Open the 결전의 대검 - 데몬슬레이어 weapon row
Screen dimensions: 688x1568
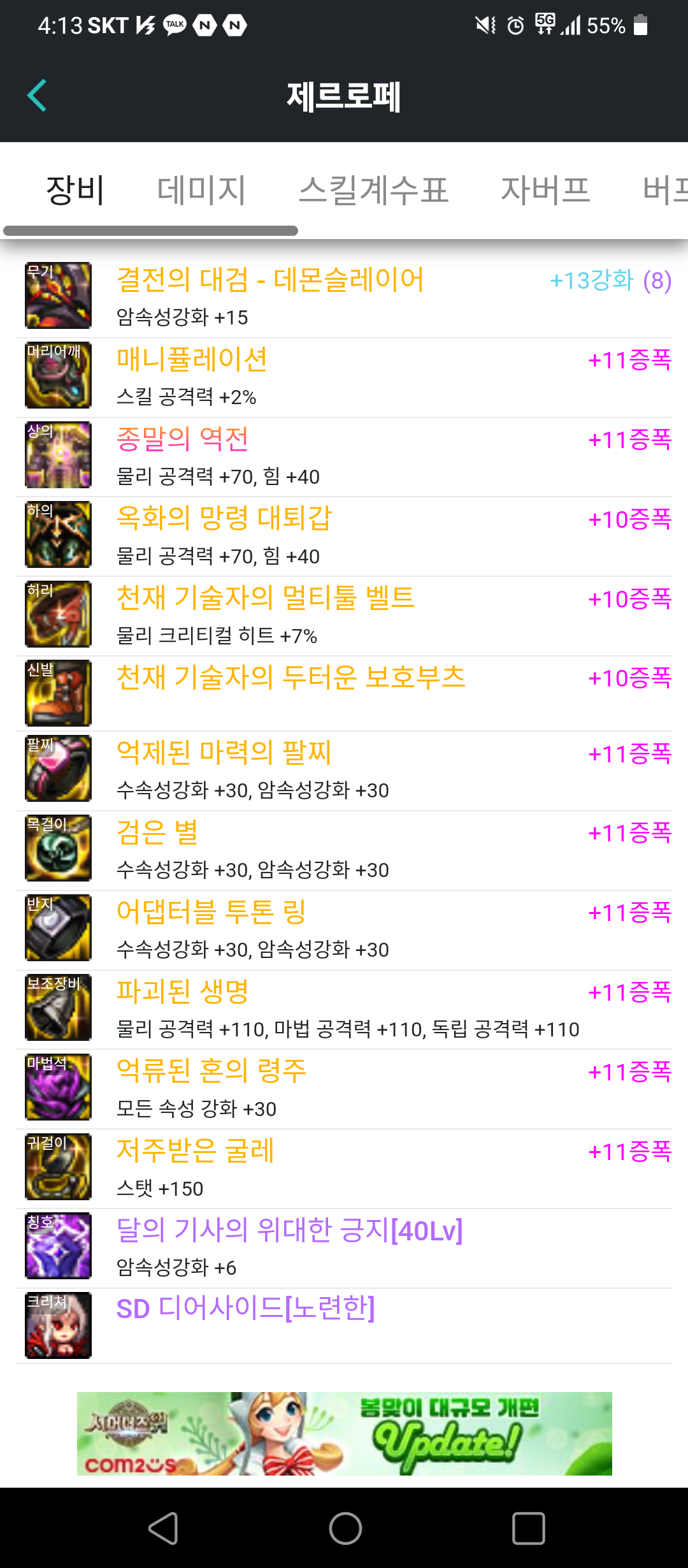point(344,296)
